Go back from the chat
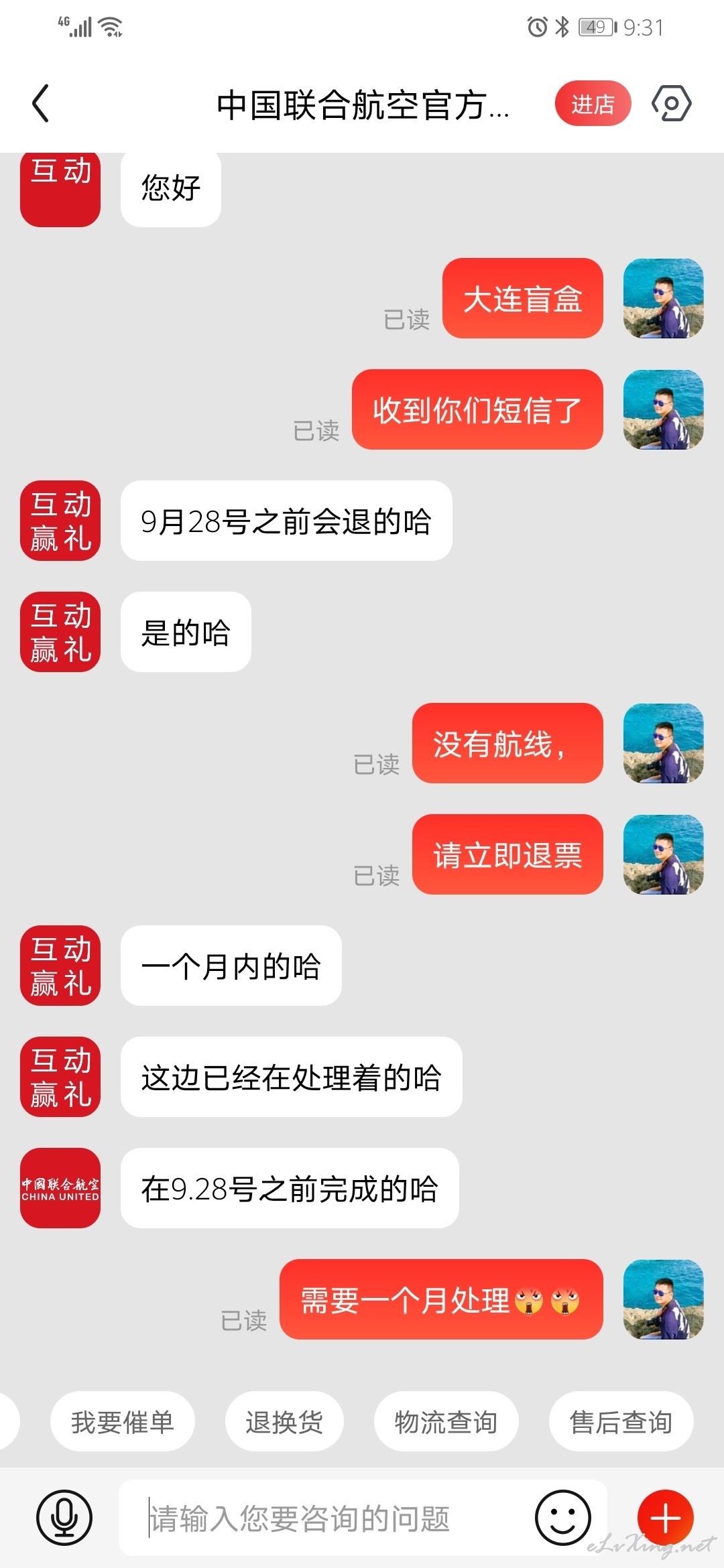The height and width of the screenshot is (1568, 724). [41, 104]
